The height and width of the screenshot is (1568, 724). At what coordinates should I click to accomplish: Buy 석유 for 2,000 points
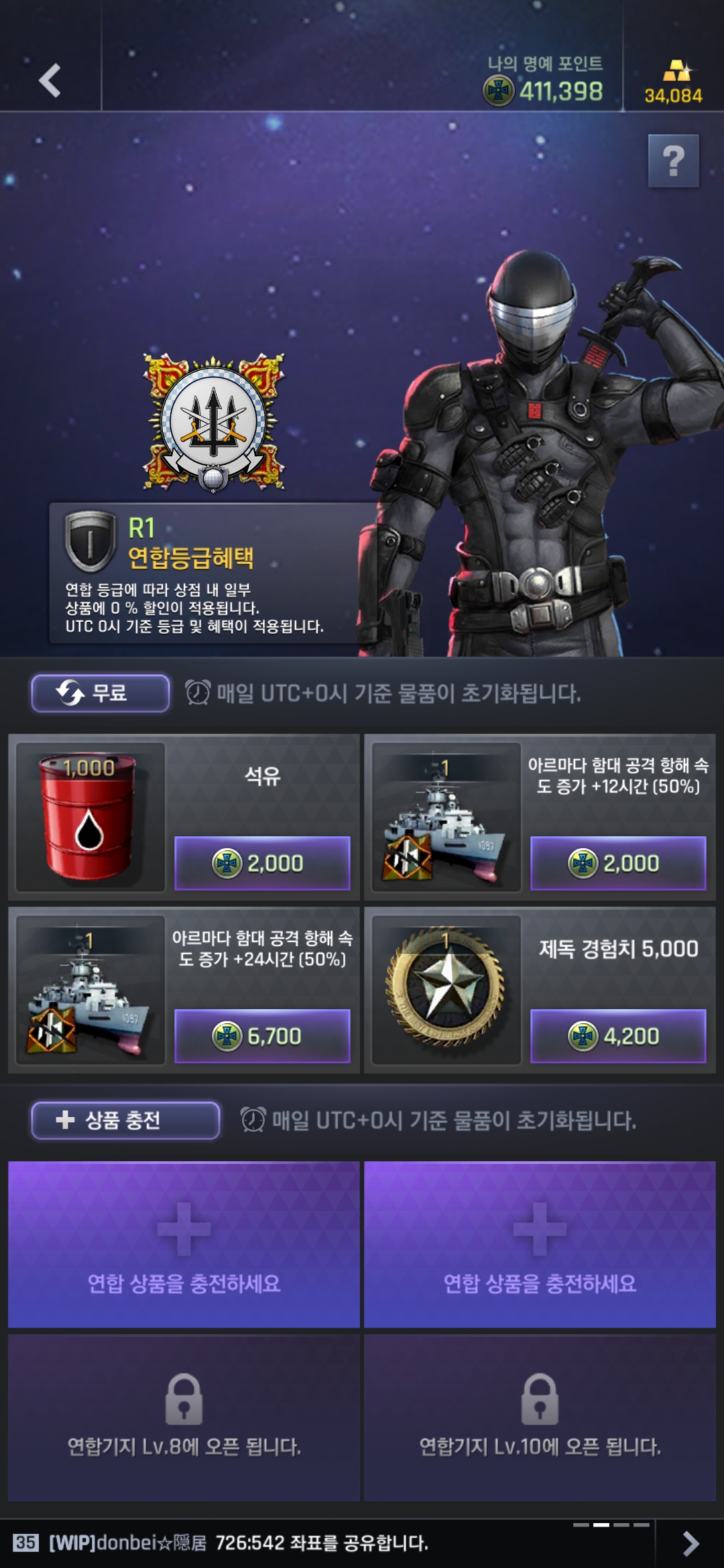click(262, 863)
